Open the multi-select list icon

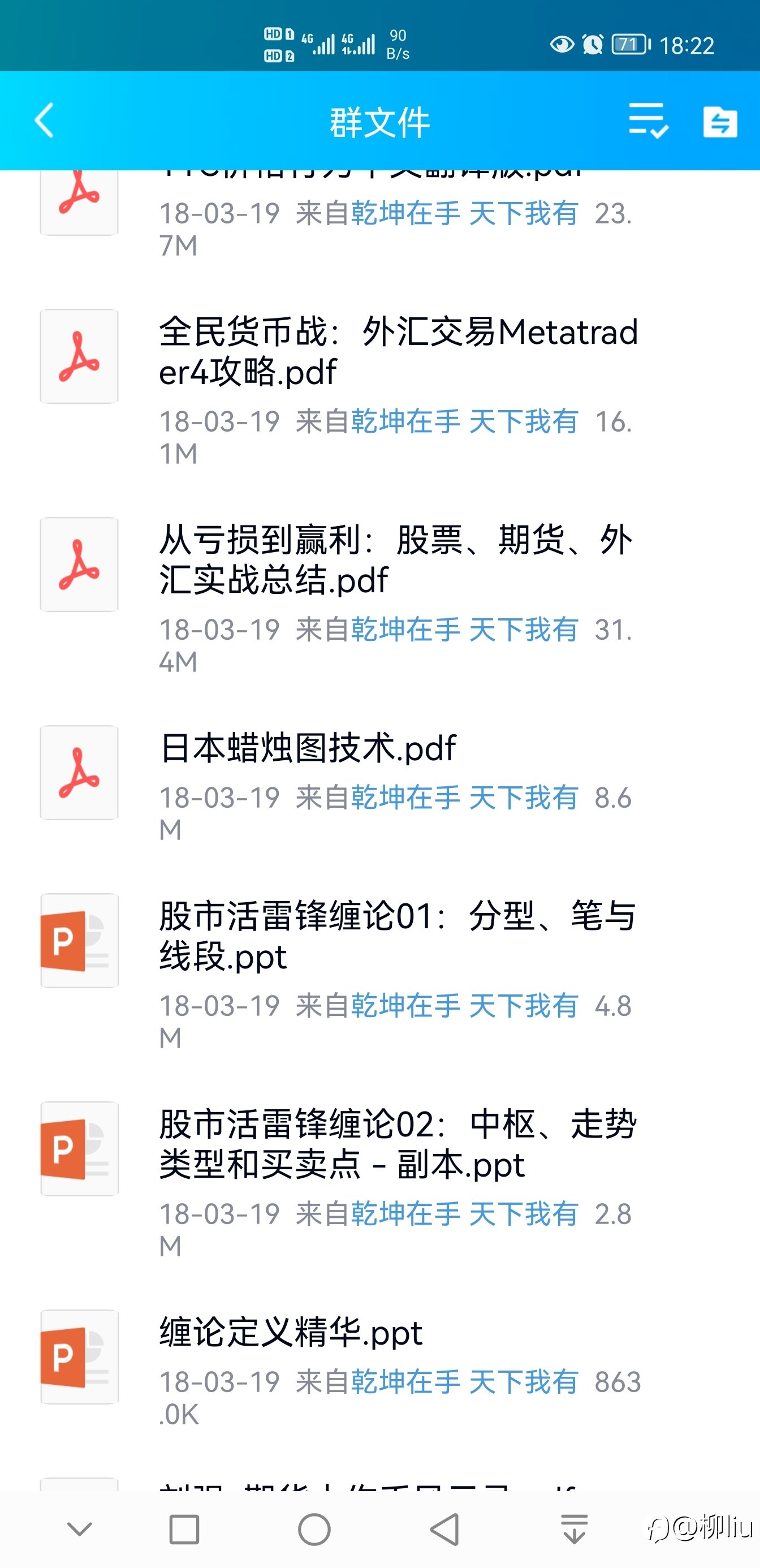648,120
